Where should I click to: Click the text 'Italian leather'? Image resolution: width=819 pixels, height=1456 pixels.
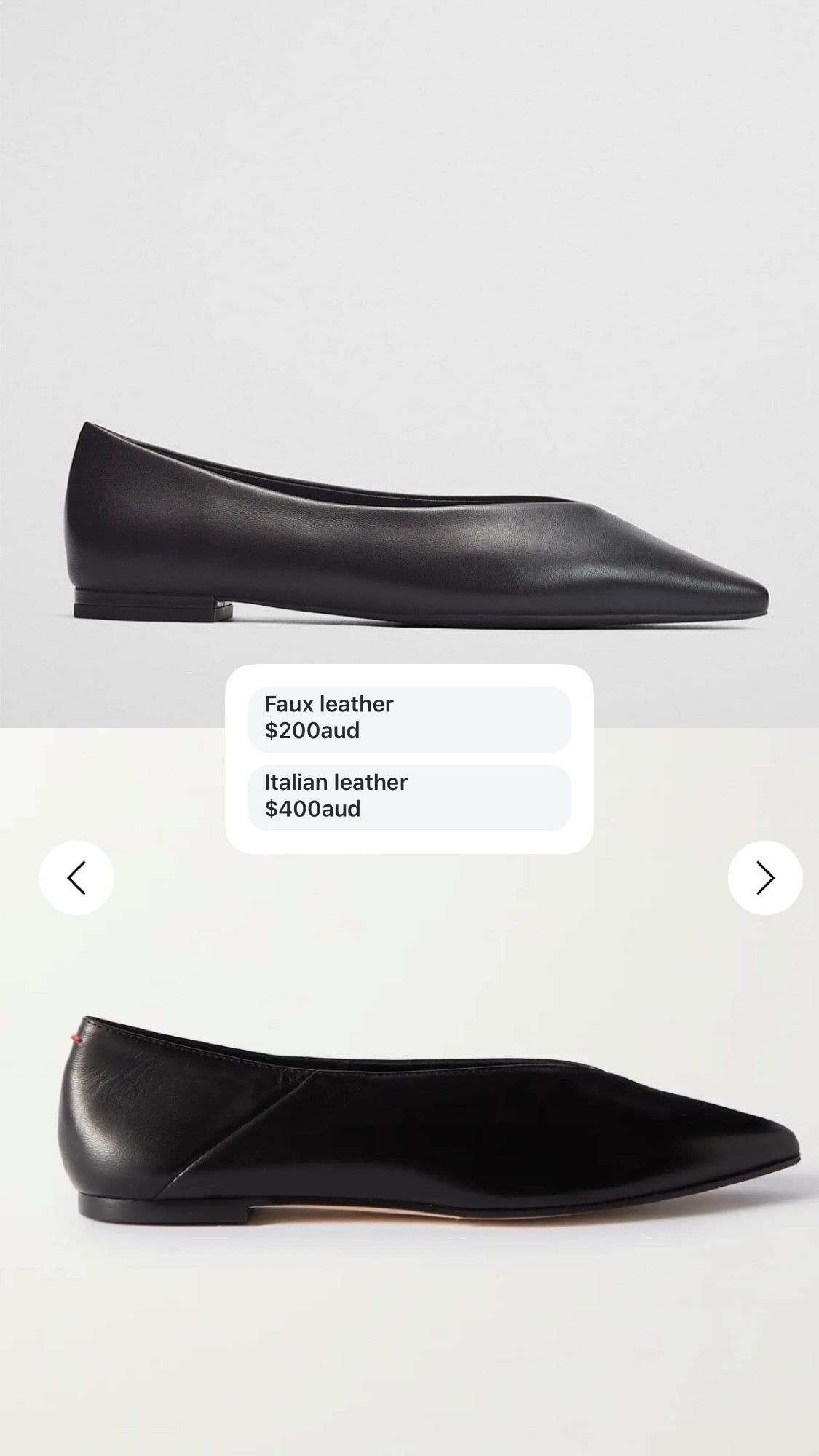(336, 782)
